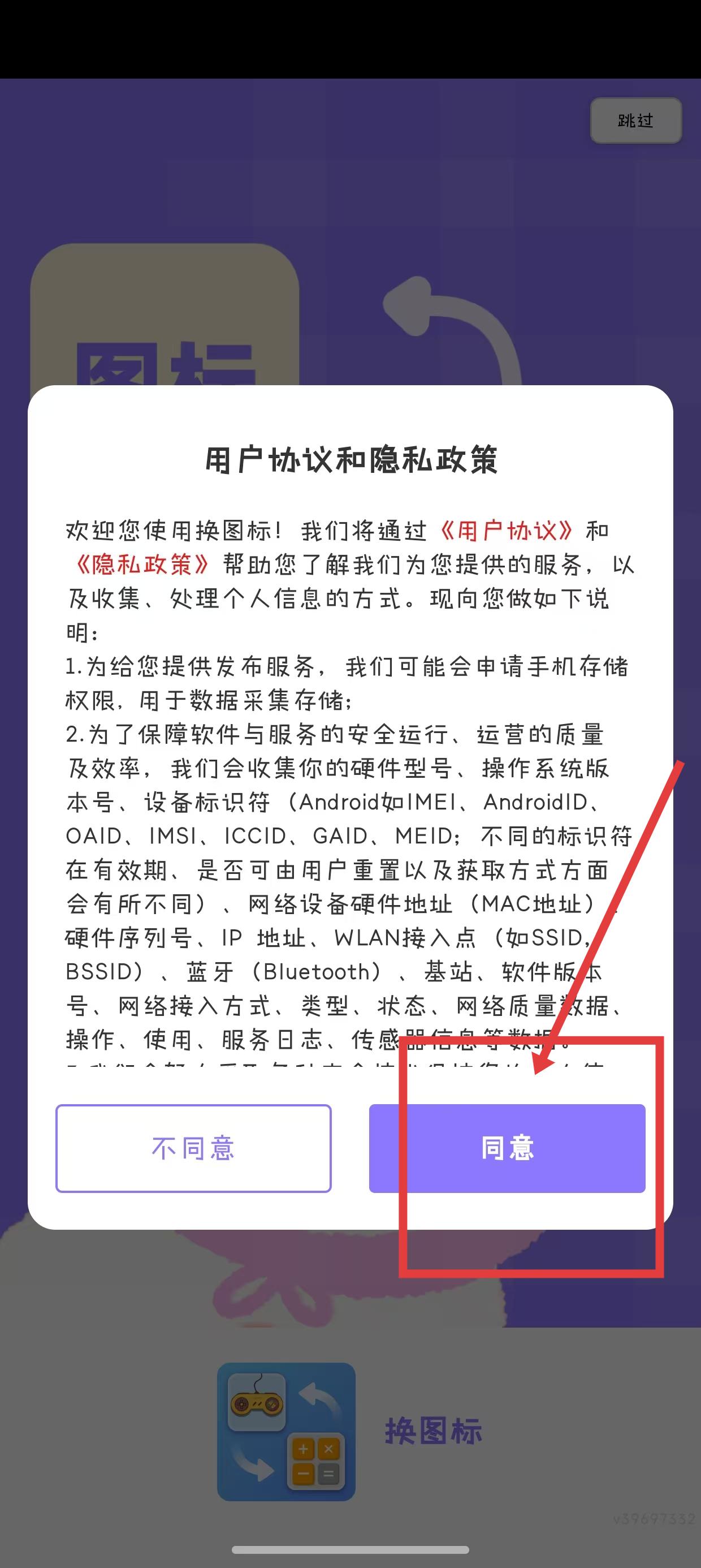Tap the 同意 agree button
Image resolution: width=701 pixels, height=1568 pixels.
tap(507, 1148)
